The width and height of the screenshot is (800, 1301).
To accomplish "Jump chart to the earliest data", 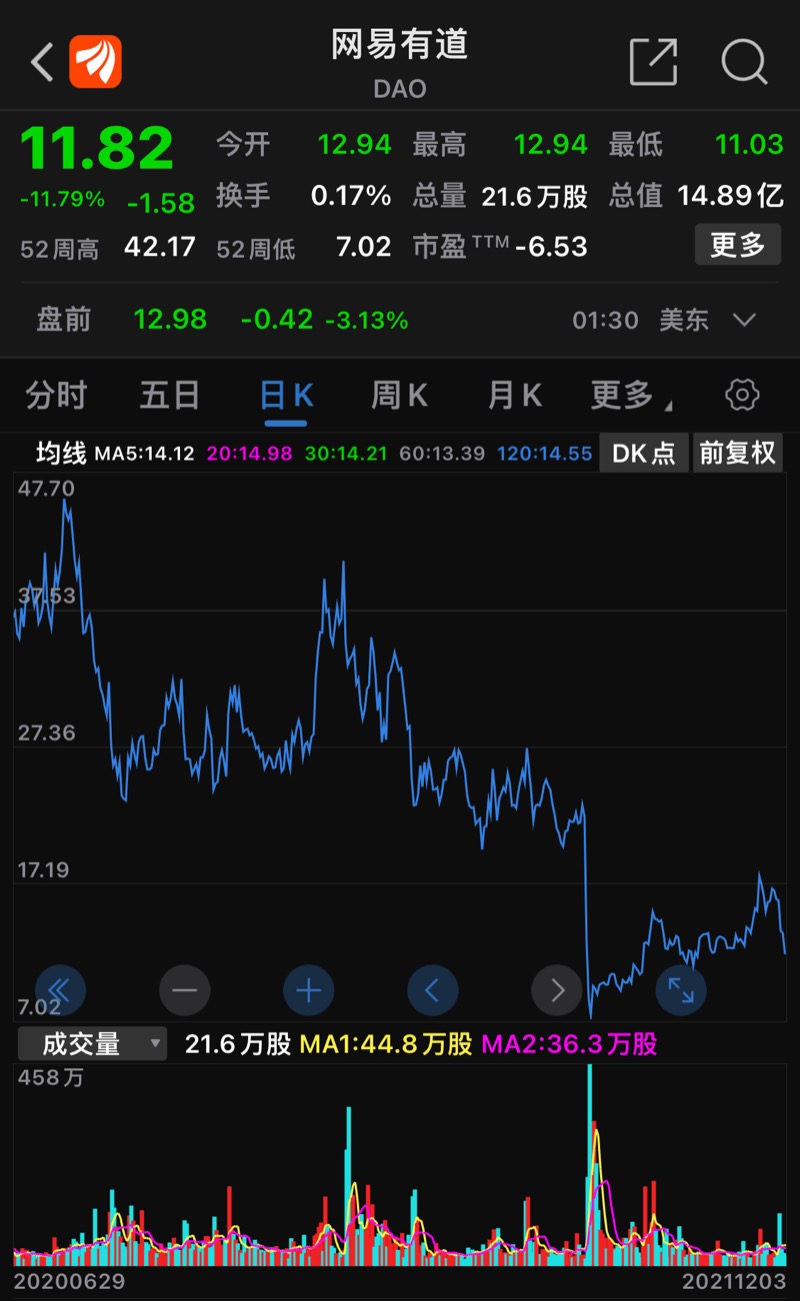I will pos(60,991).
